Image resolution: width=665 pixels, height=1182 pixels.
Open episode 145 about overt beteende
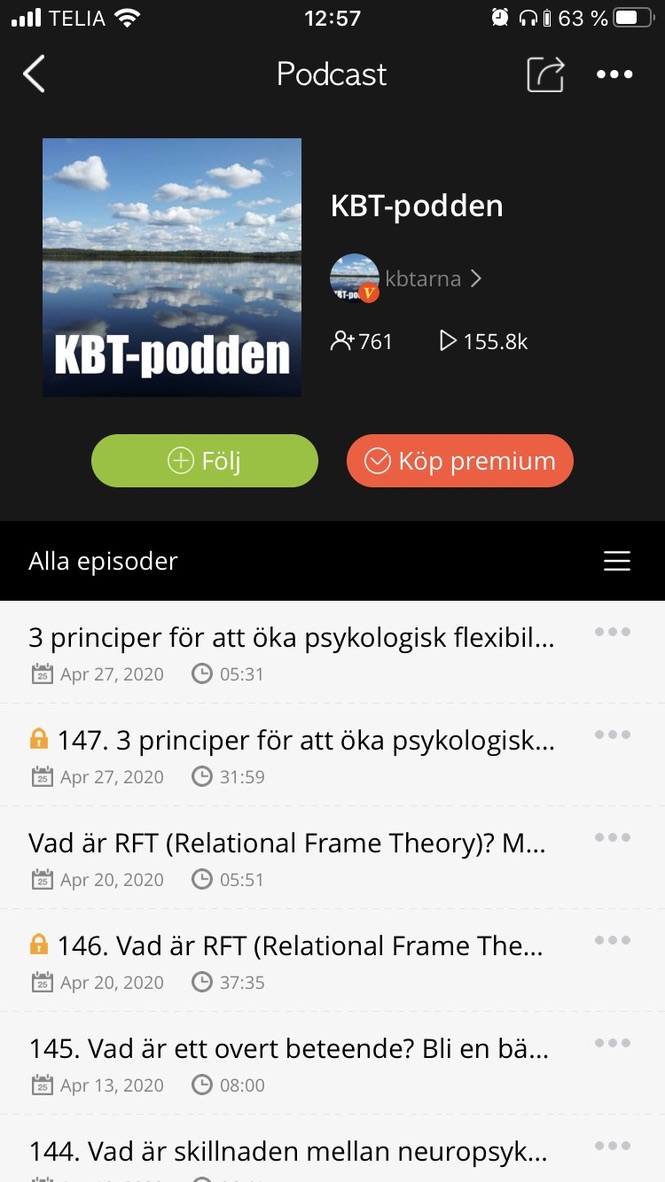click(x=289, y=1050)
